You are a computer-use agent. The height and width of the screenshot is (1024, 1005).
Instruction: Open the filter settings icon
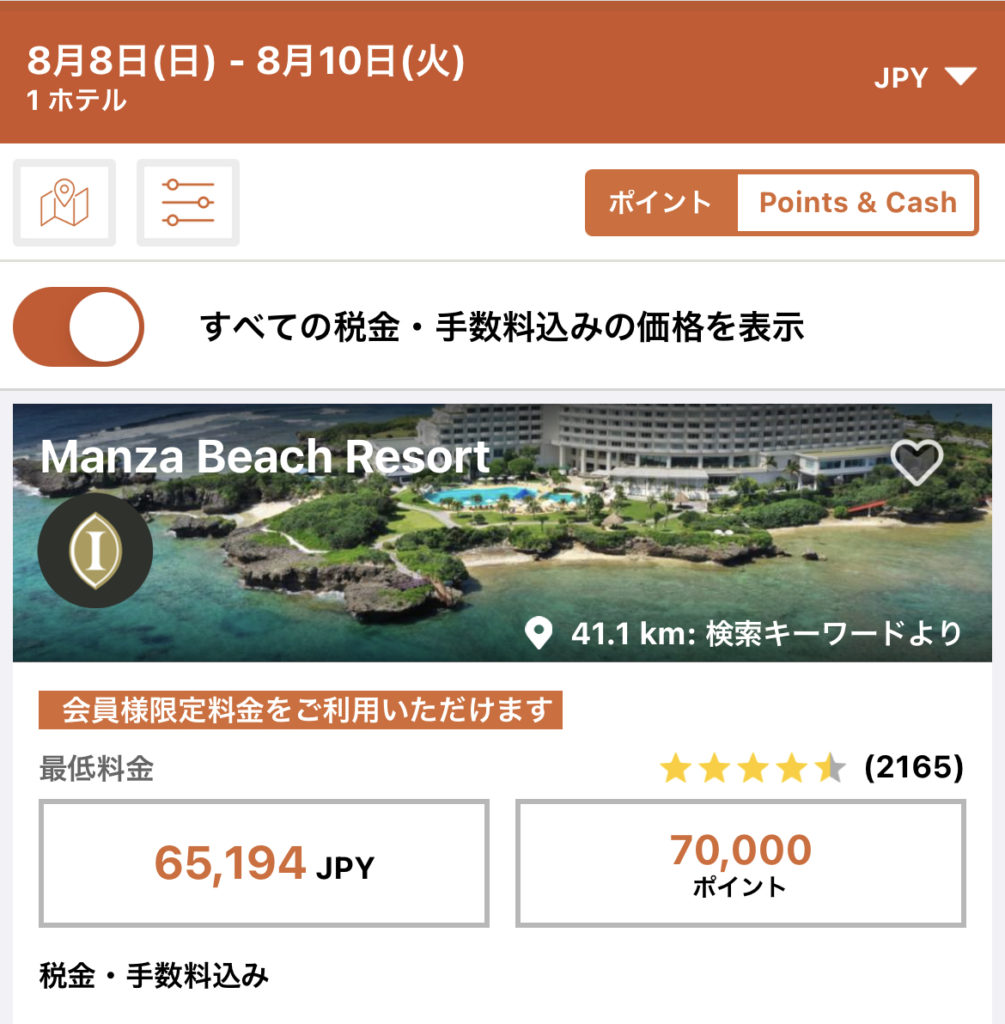point(188,202)
